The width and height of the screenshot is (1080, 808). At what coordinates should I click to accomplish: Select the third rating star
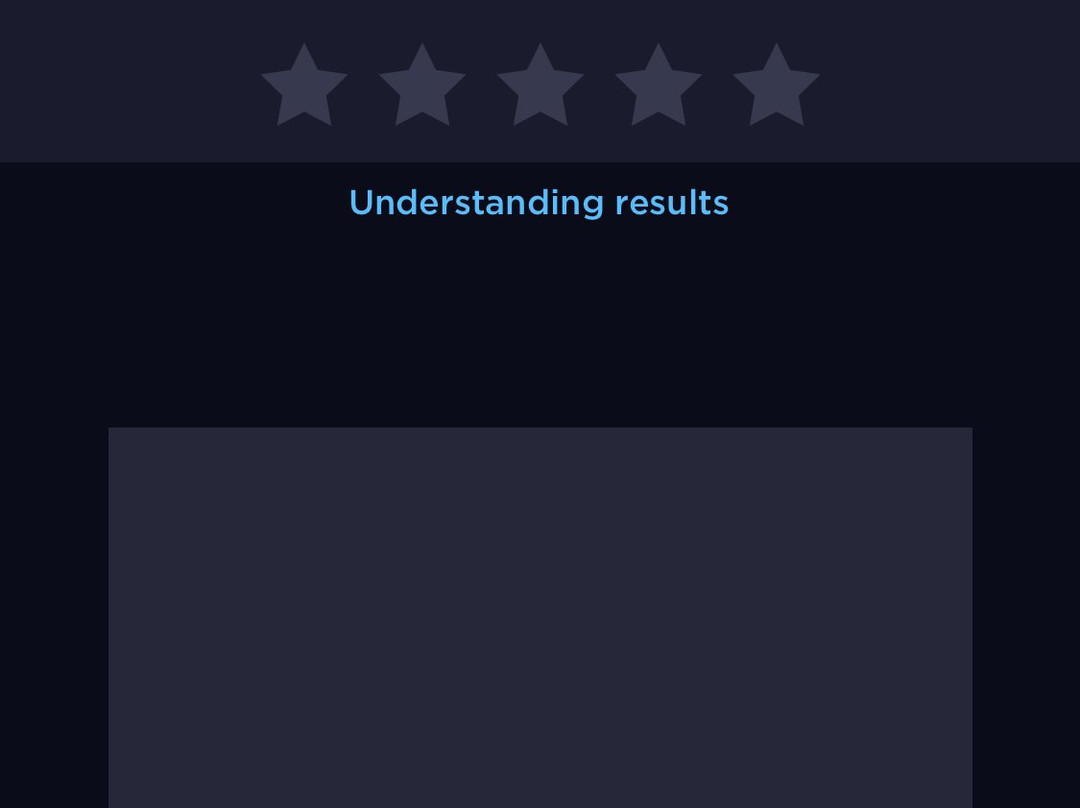(540, 87)
